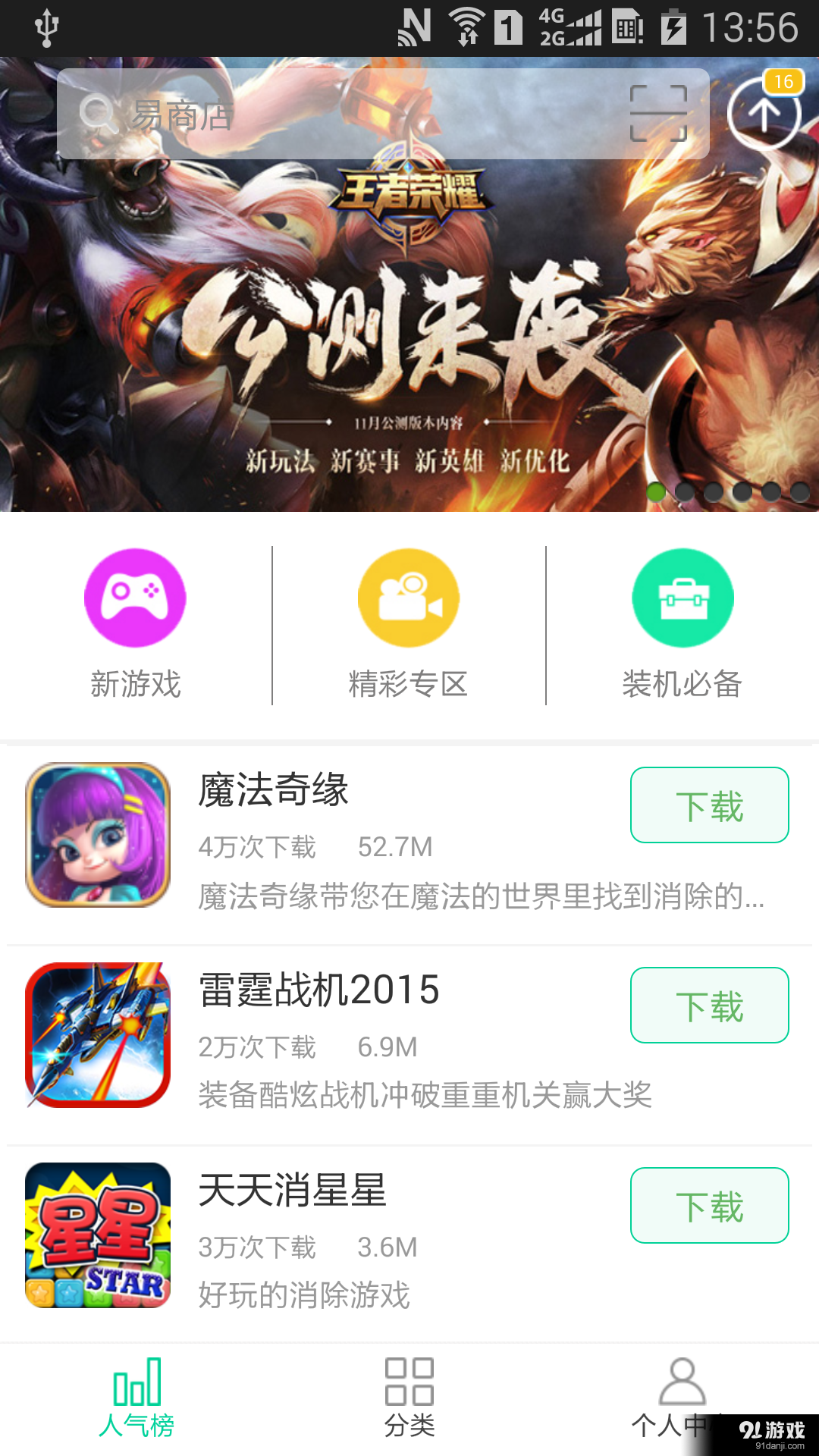The image size is (819, 1456).
Task: Open the QR scan icon
Action: coord(658,114)
